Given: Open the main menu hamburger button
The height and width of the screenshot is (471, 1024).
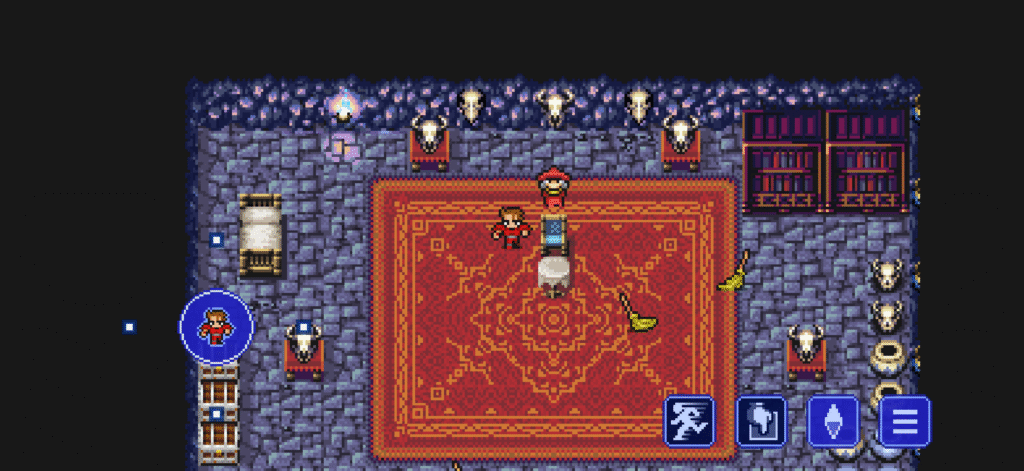Looking at the screenshot, I should 904,421.
